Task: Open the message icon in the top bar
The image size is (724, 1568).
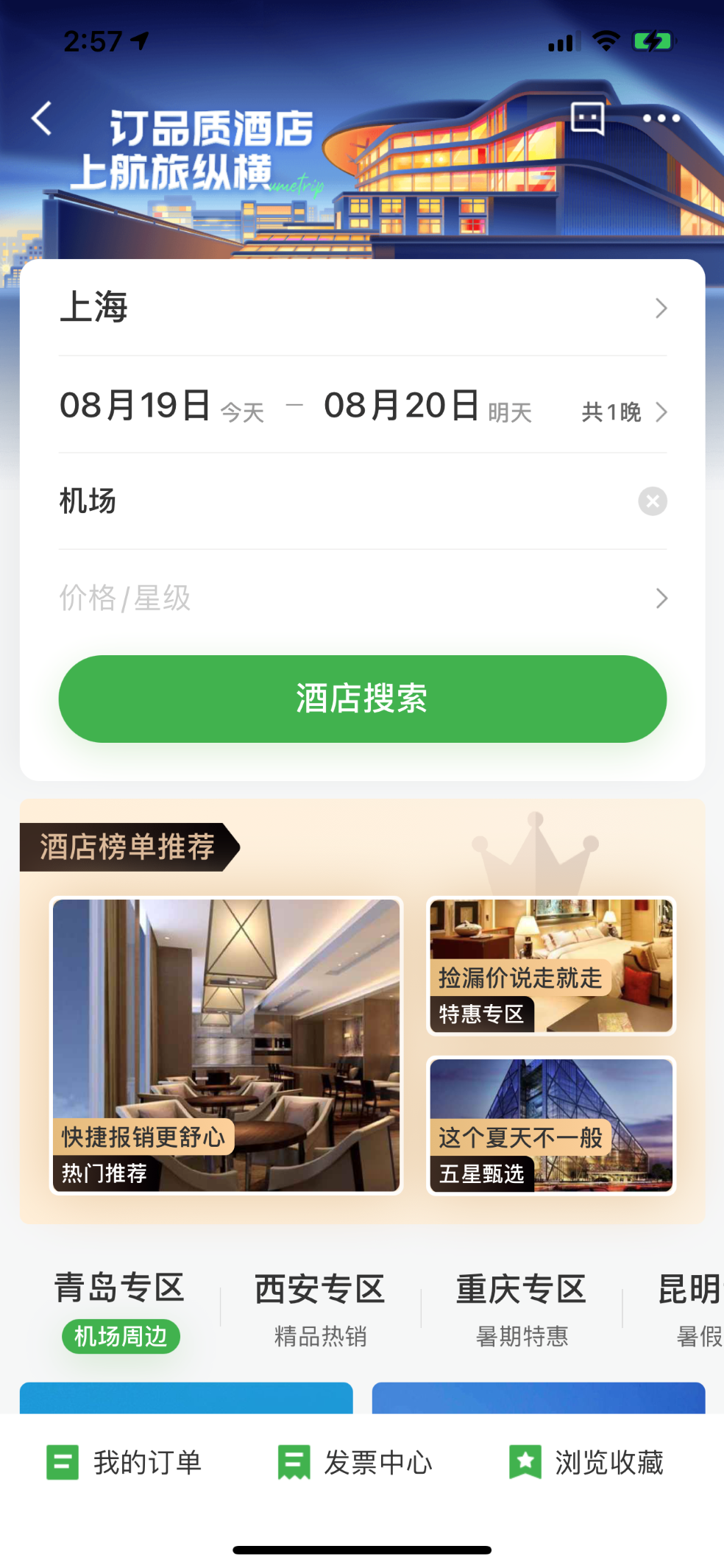Action: (587, 119)
